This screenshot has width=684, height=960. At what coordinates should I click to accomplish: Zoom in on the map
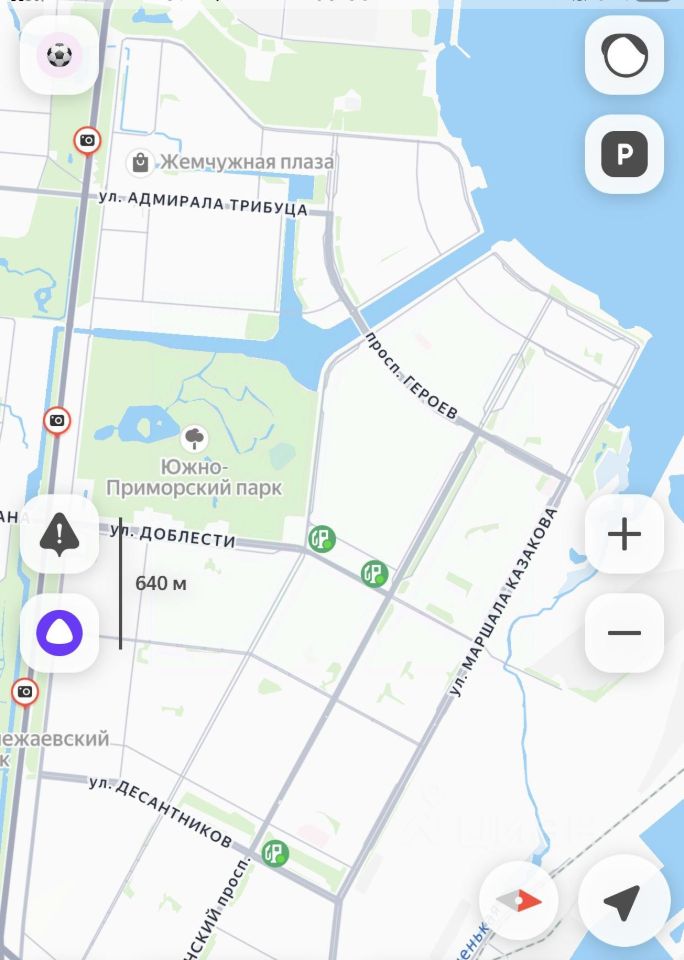click(x=624, y=534)
